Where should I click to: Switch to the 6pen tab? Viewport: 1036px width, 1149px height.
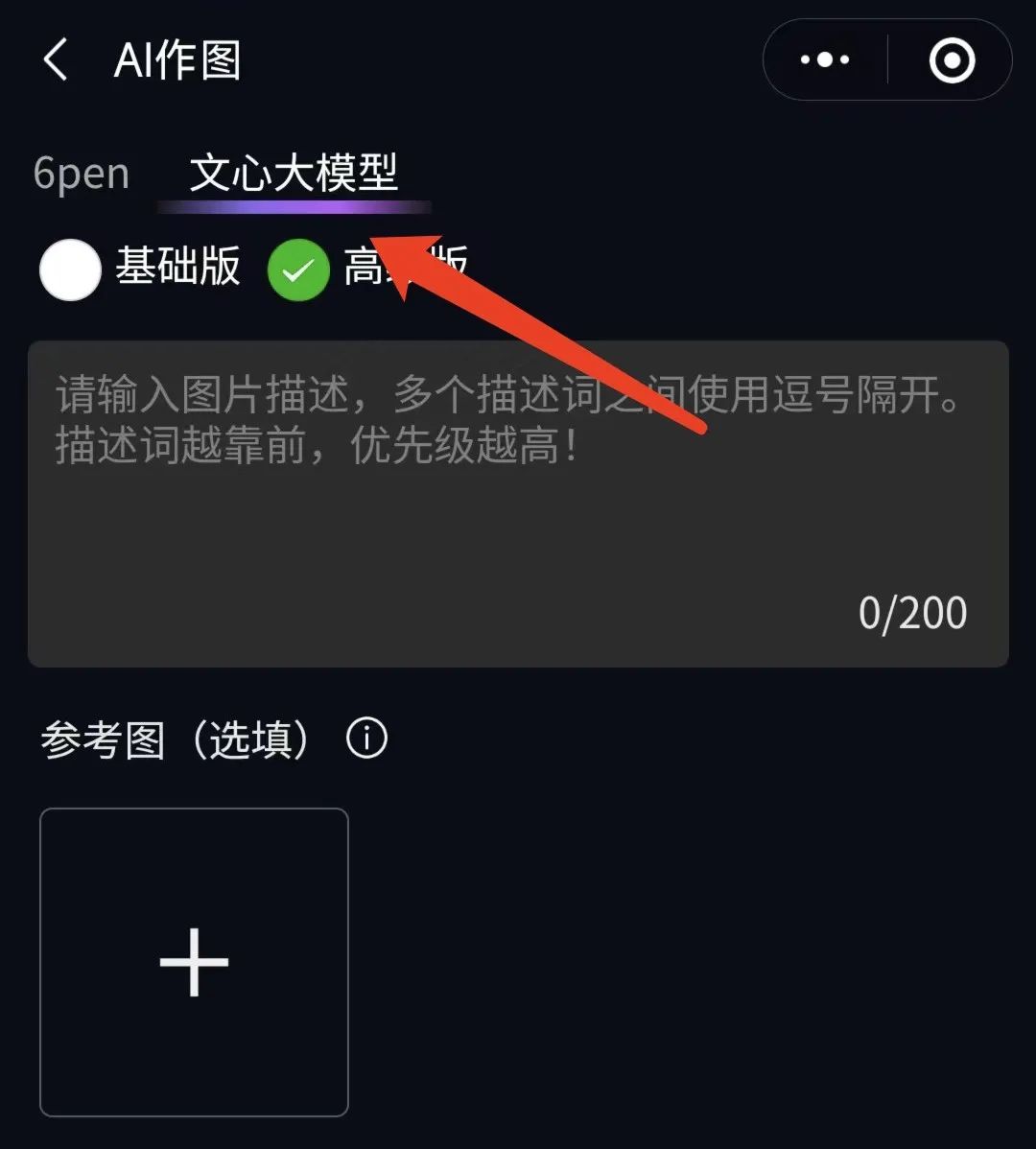pos(82,174)
